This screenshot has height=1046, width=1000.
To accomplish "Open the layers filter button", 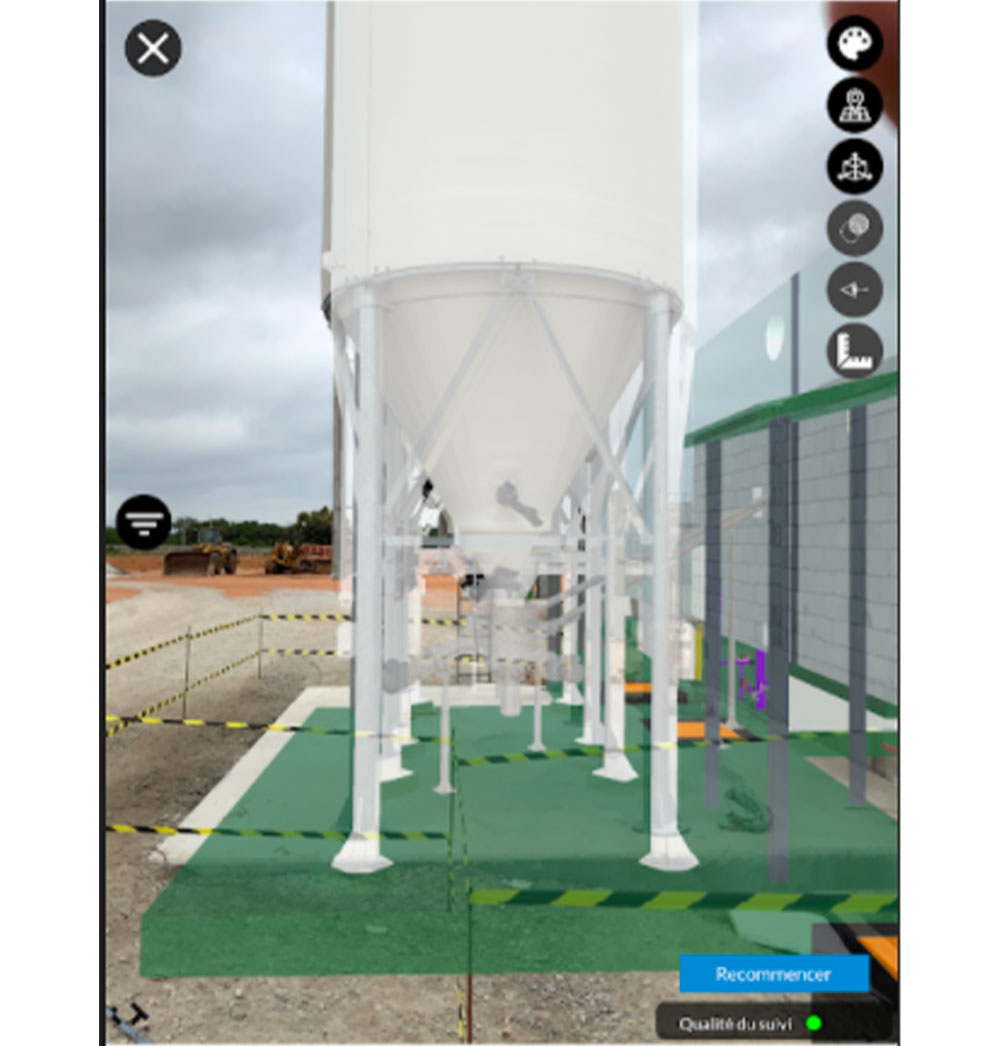I will click(144, 522).
